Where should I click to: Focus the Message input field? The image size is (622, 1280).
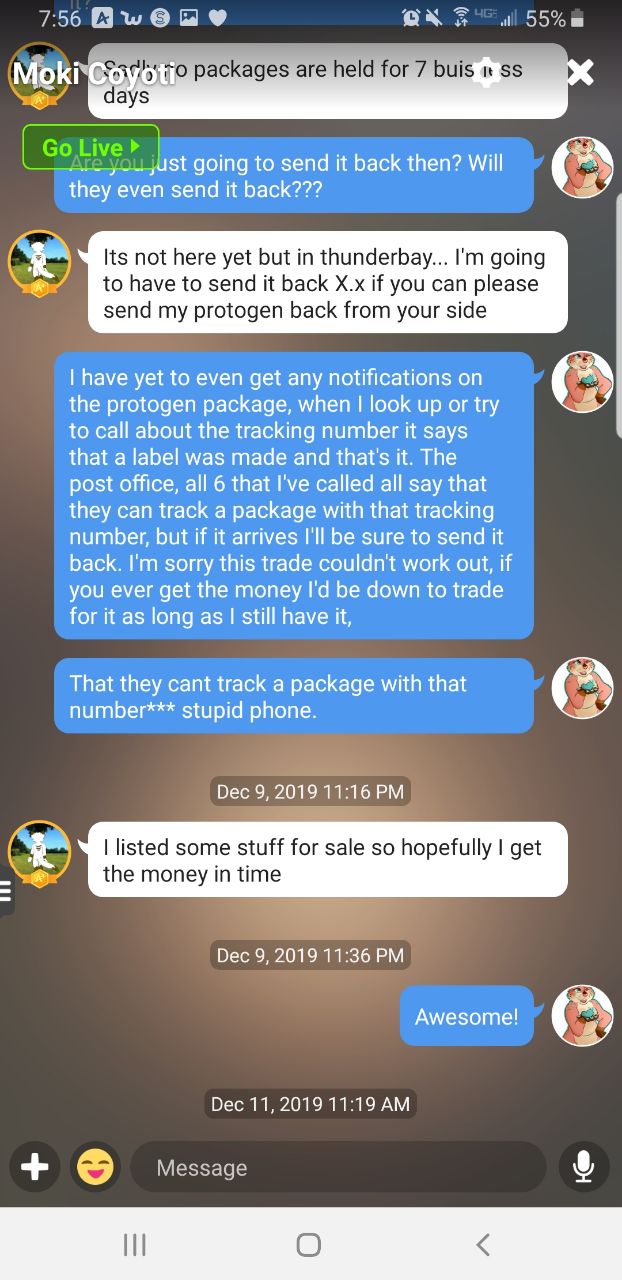click(x=339, y=1167)
